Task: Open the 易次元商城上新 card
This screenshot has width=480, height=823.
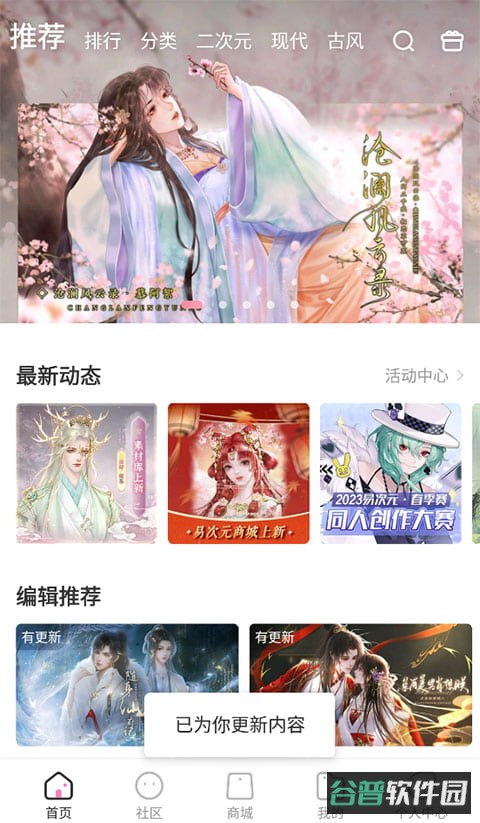Action: pyautogui.click(x=239, y=473)
